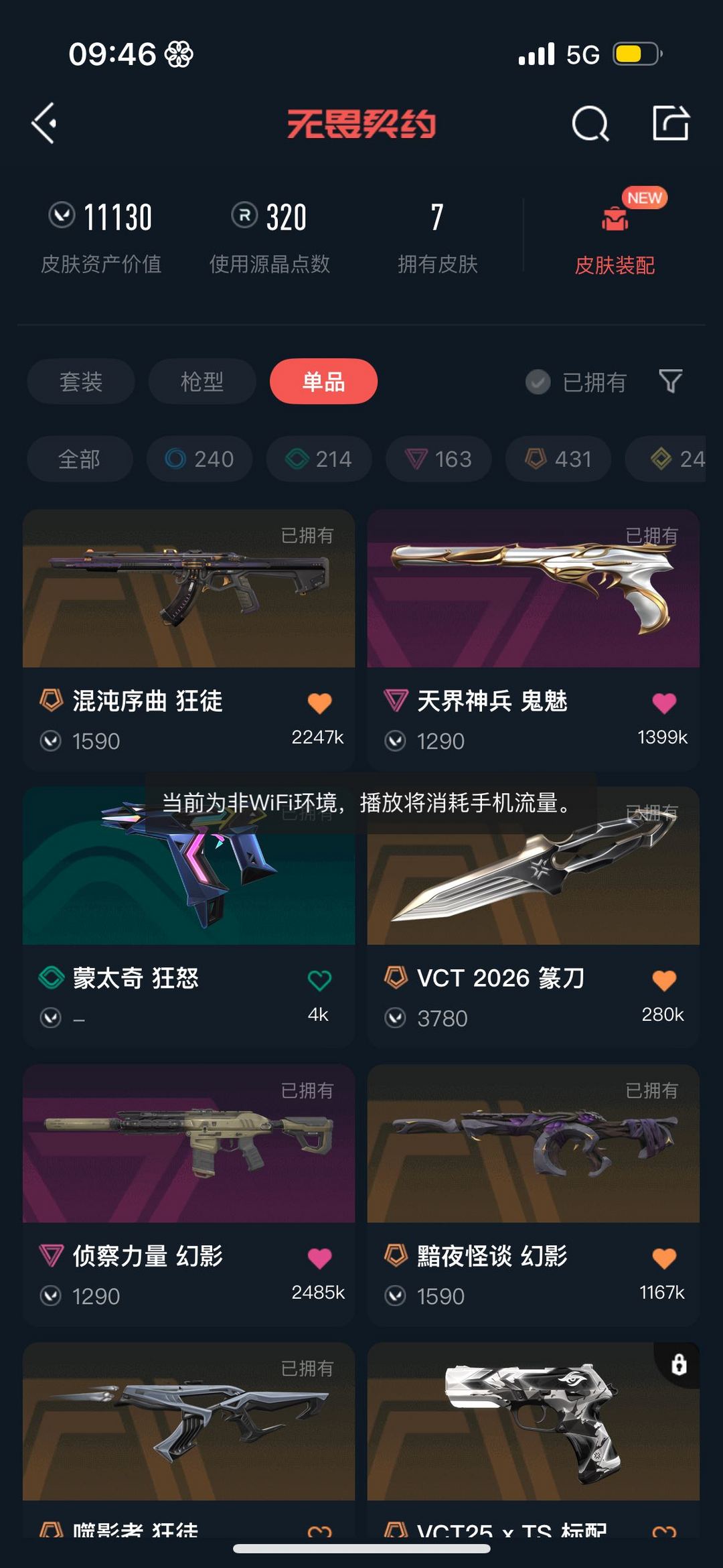Open the 黯夜怪谈 幻影 skin card

click(534, 1195)
